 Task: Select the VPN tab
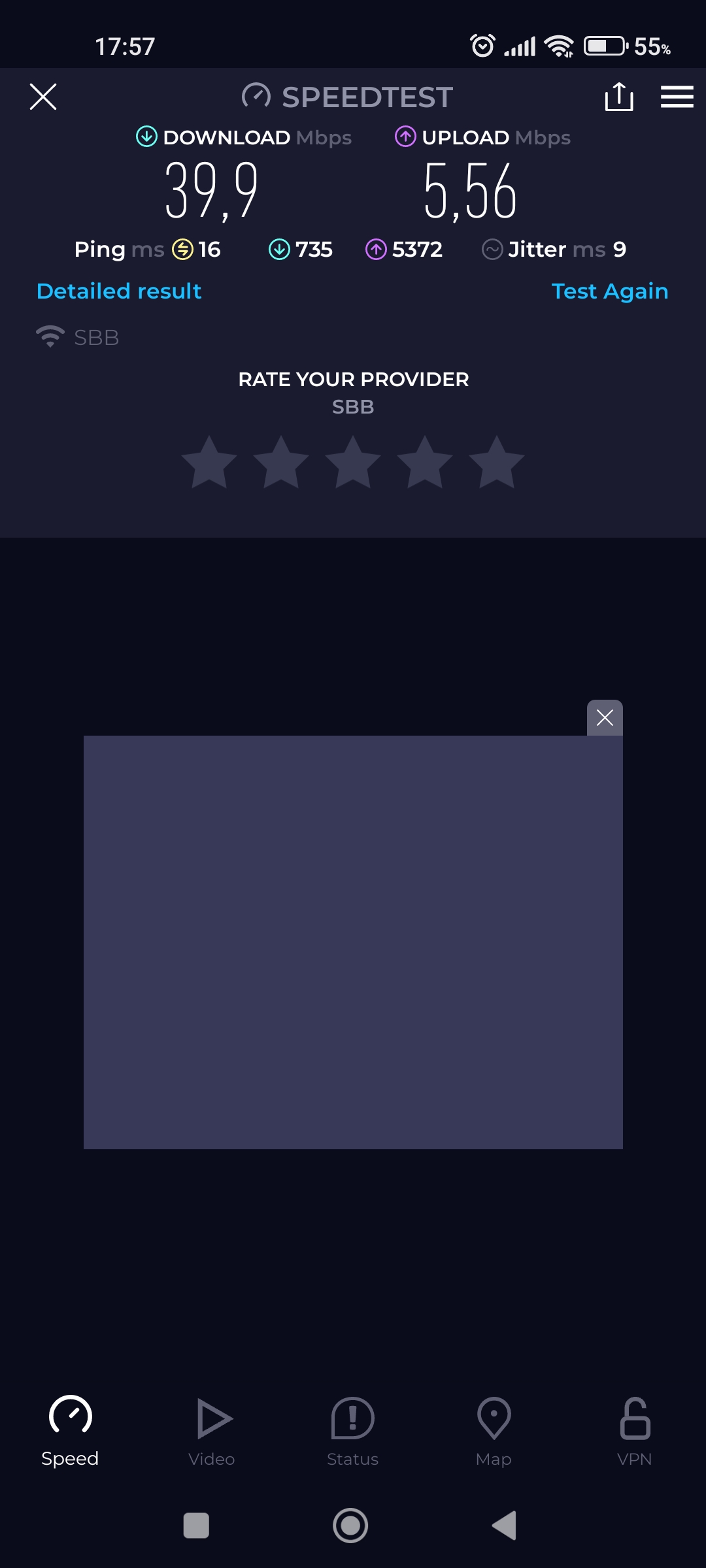[x=635, y=1431]
